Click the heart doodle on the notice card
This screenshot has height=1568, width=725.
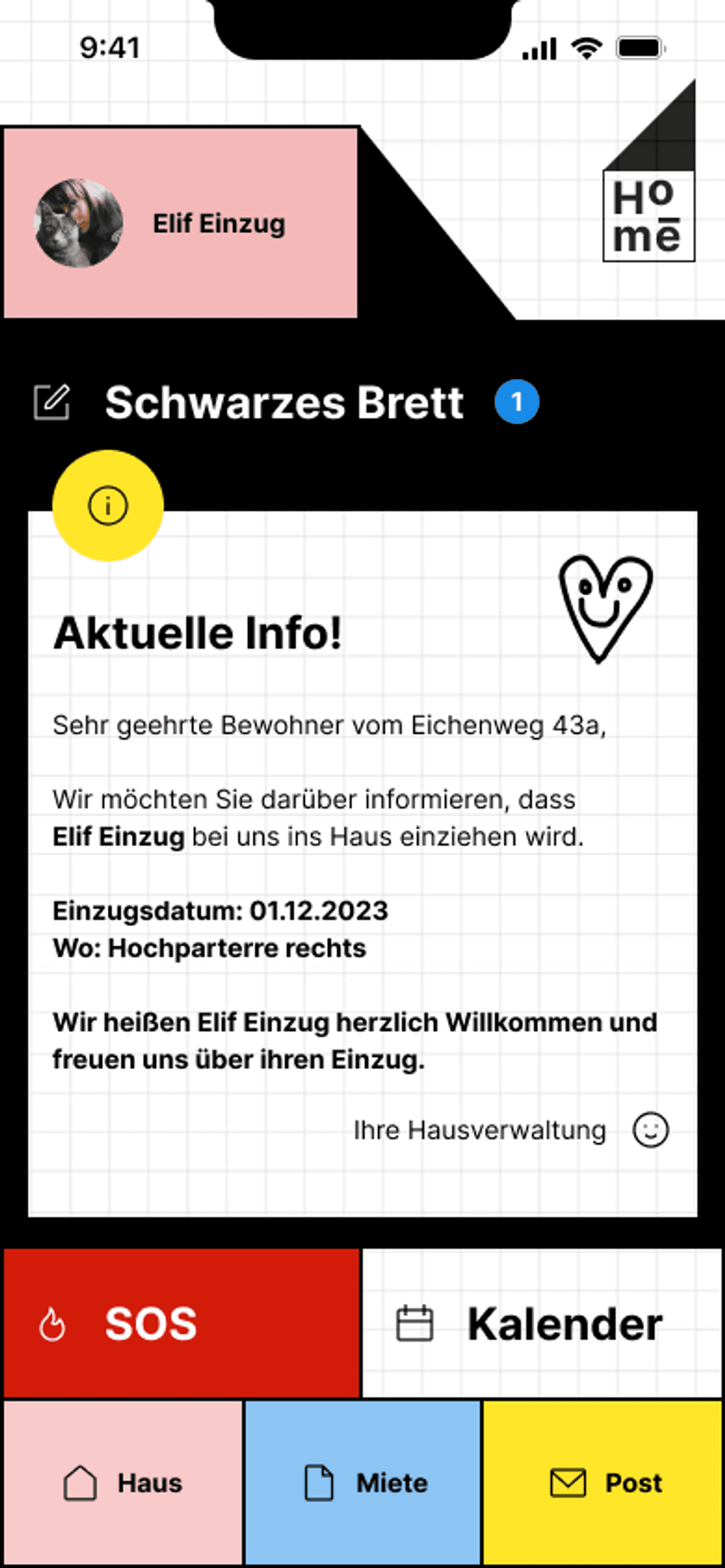[605, 609]
